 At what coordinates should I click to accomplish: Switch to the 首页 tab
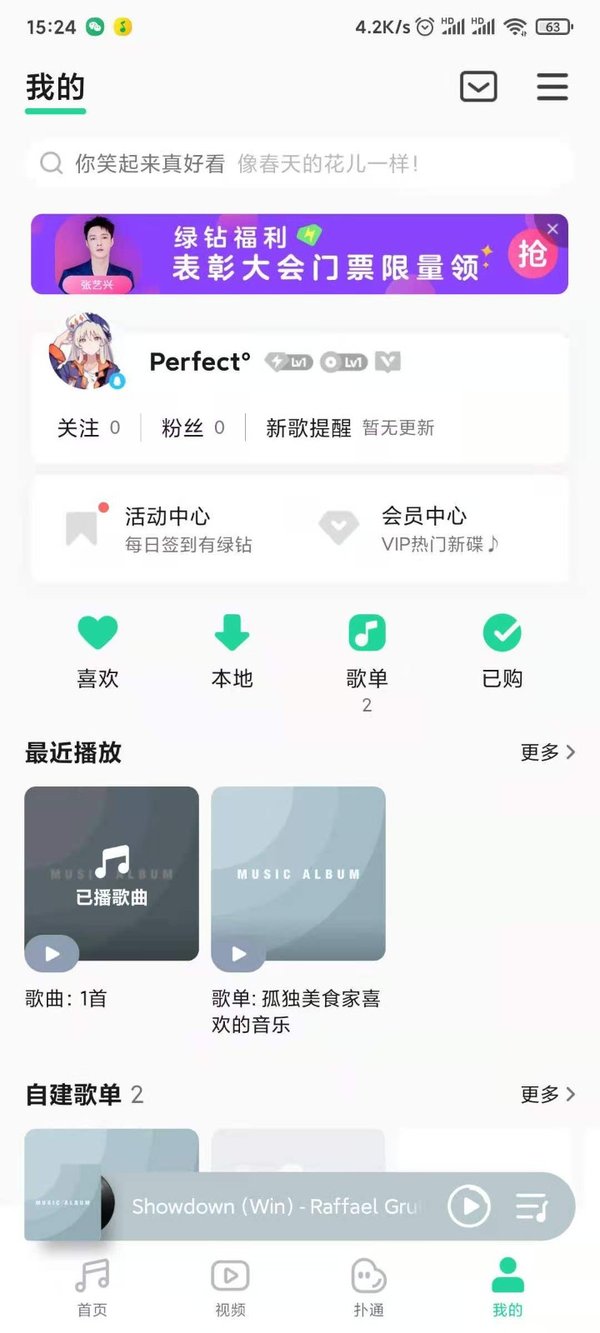pyautogui.click(x=92, y=1289)
